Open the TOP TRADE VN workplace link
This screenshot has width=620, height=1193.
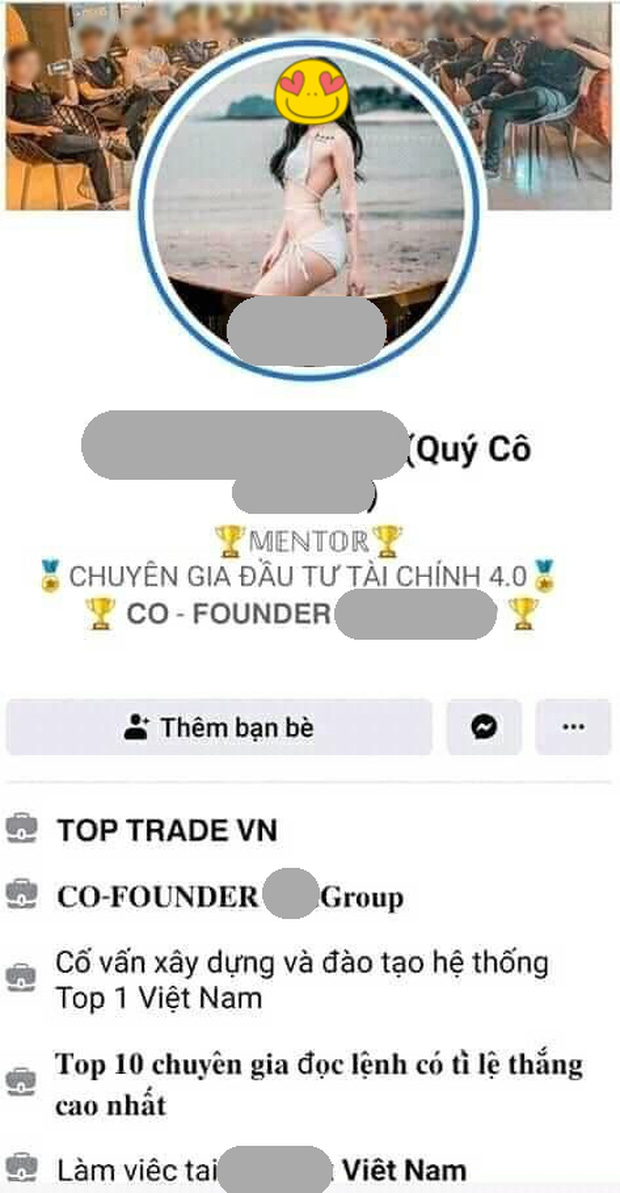click(x=167, y=830)
